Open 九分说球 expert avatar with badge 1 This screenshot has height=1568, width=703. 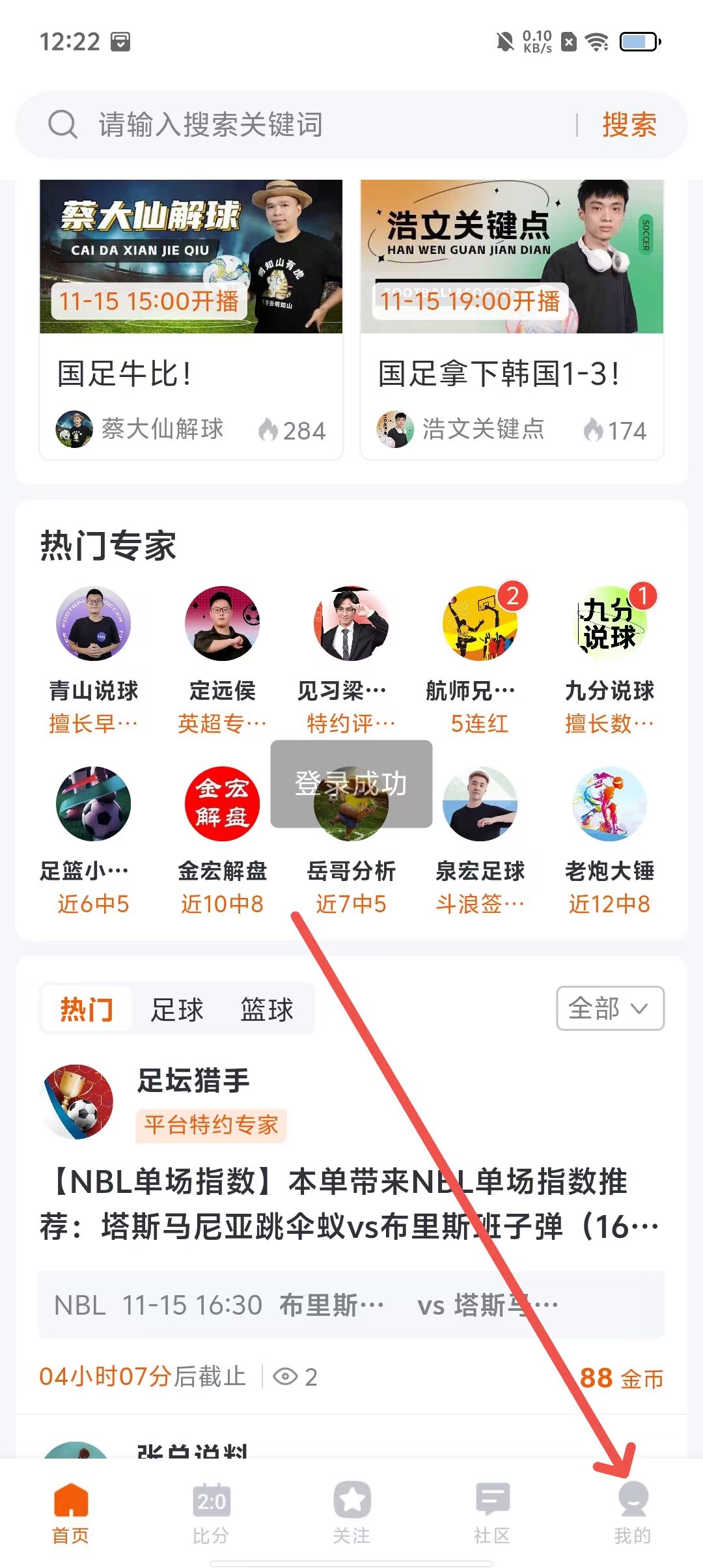coord(609,623)
